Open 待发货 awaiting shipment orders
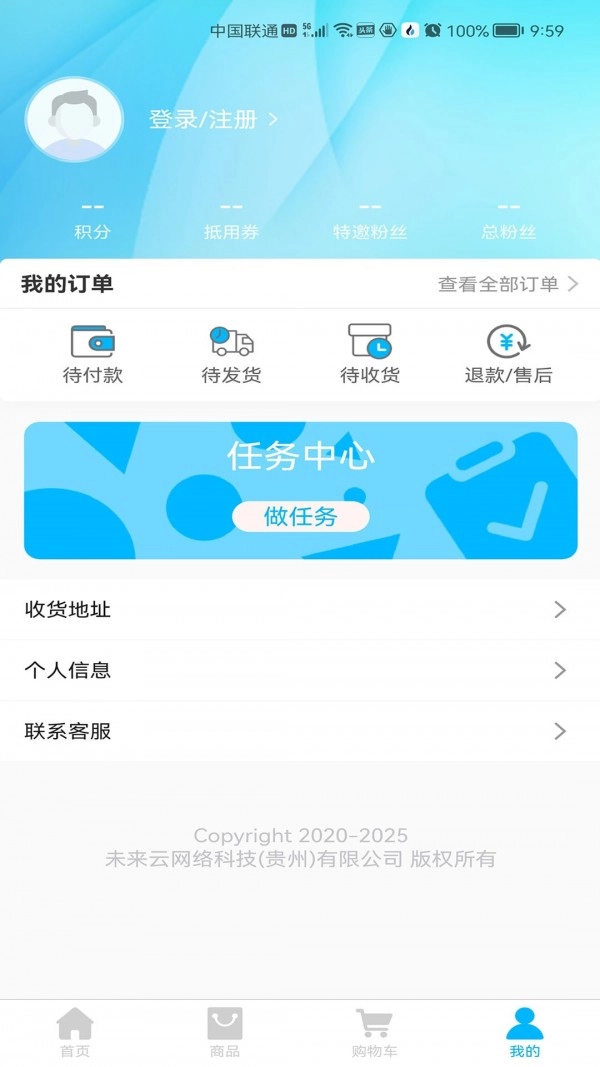Viewport: 600px width, 1067px height. pyautogui.click(x=231, y=355)
